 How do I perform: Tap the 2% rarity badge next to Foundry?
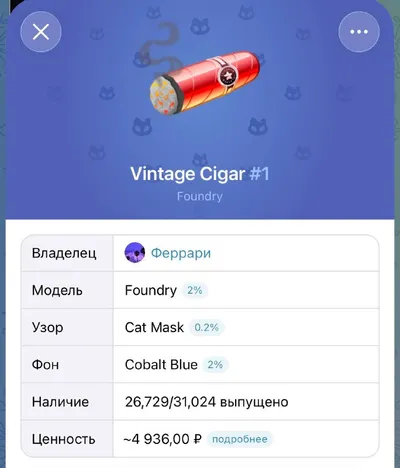[195, 290]
